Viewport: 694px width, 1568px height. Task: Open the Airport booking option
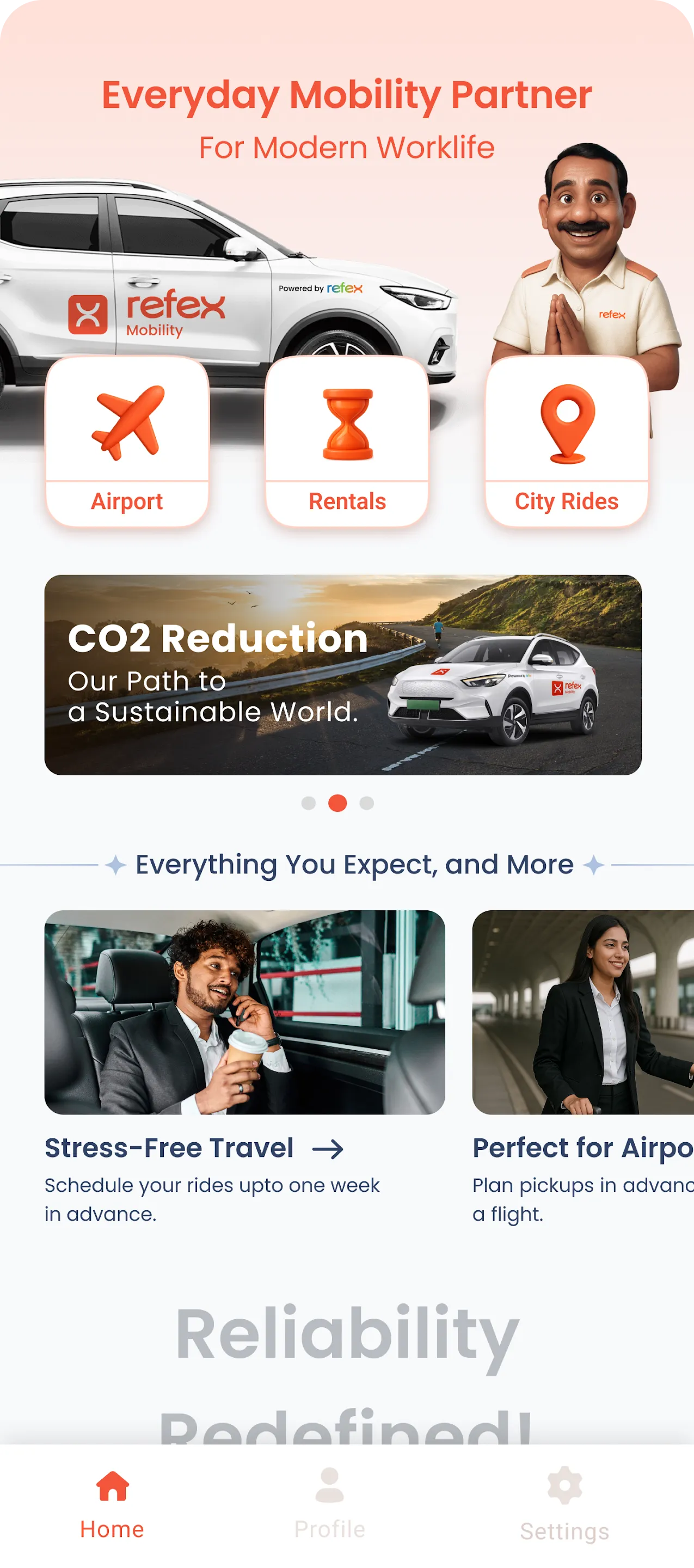pyautogui.click(x=127, y=442)
